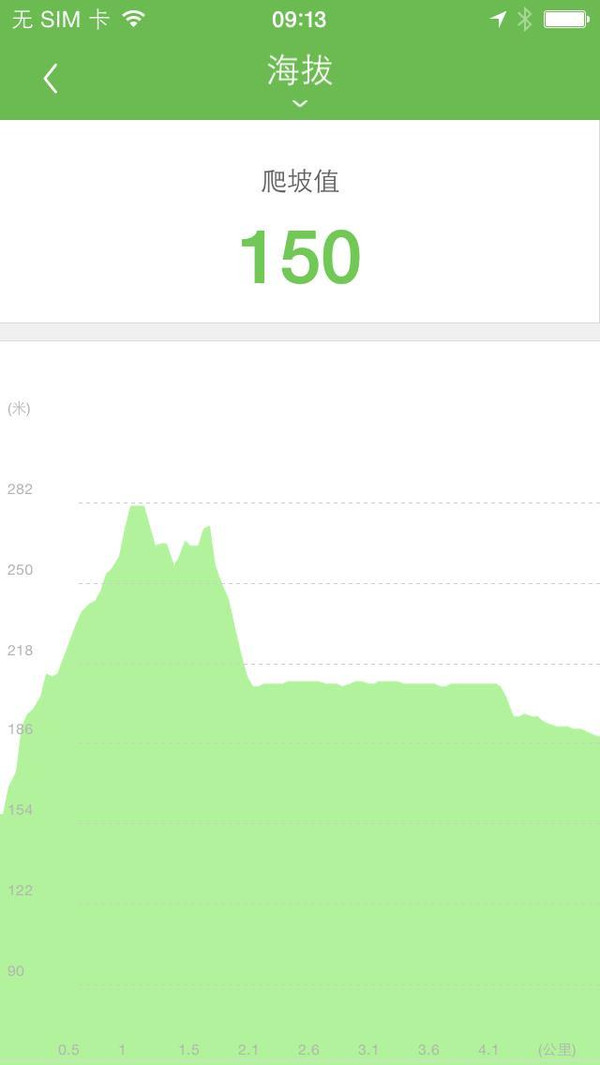Expand the 海拔 title dropdown
The height and width of the screenshot is (1065, 600).
tap(300, 80)
